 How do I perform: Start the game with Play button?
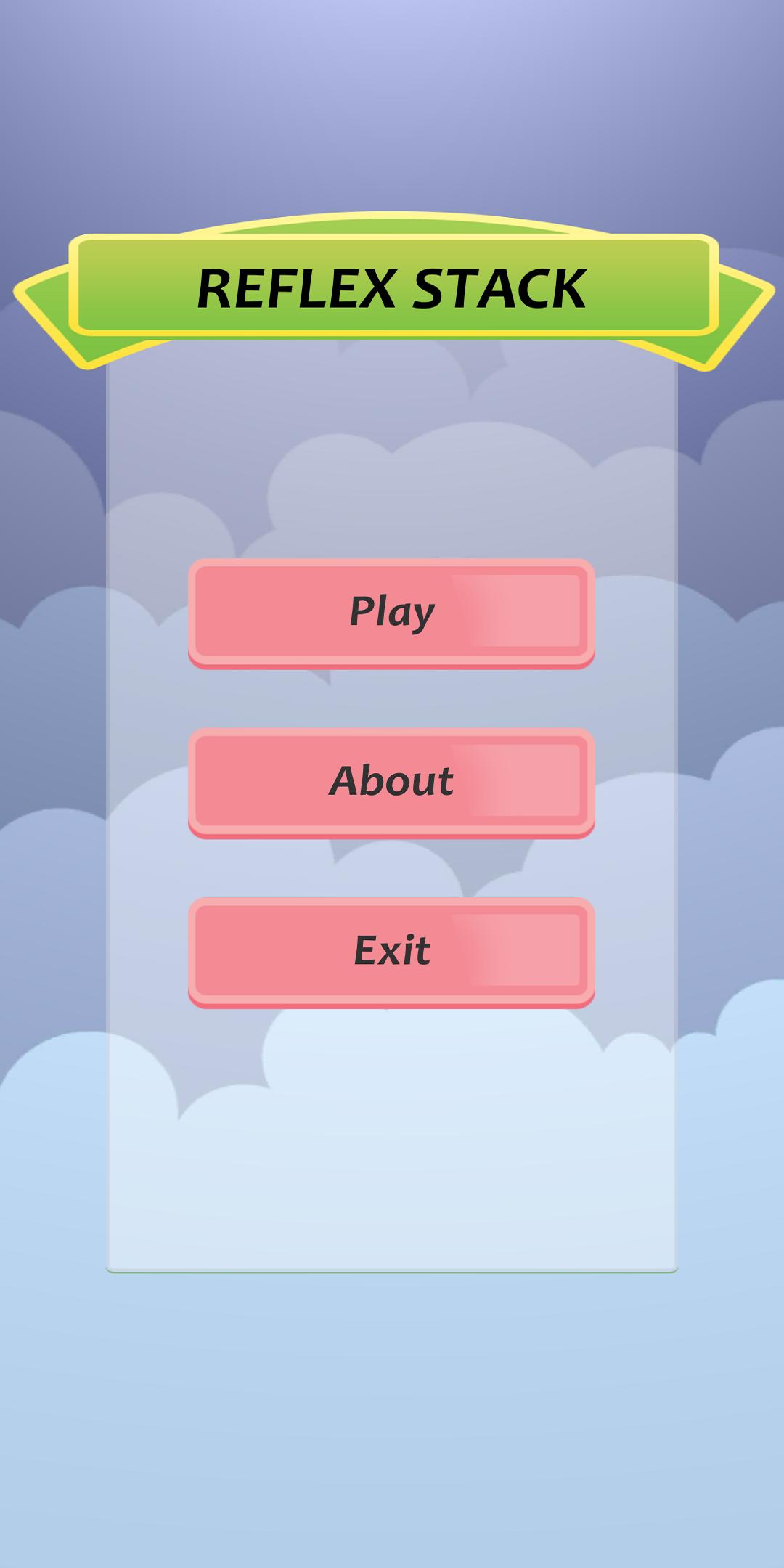click(x=391, y=611)
